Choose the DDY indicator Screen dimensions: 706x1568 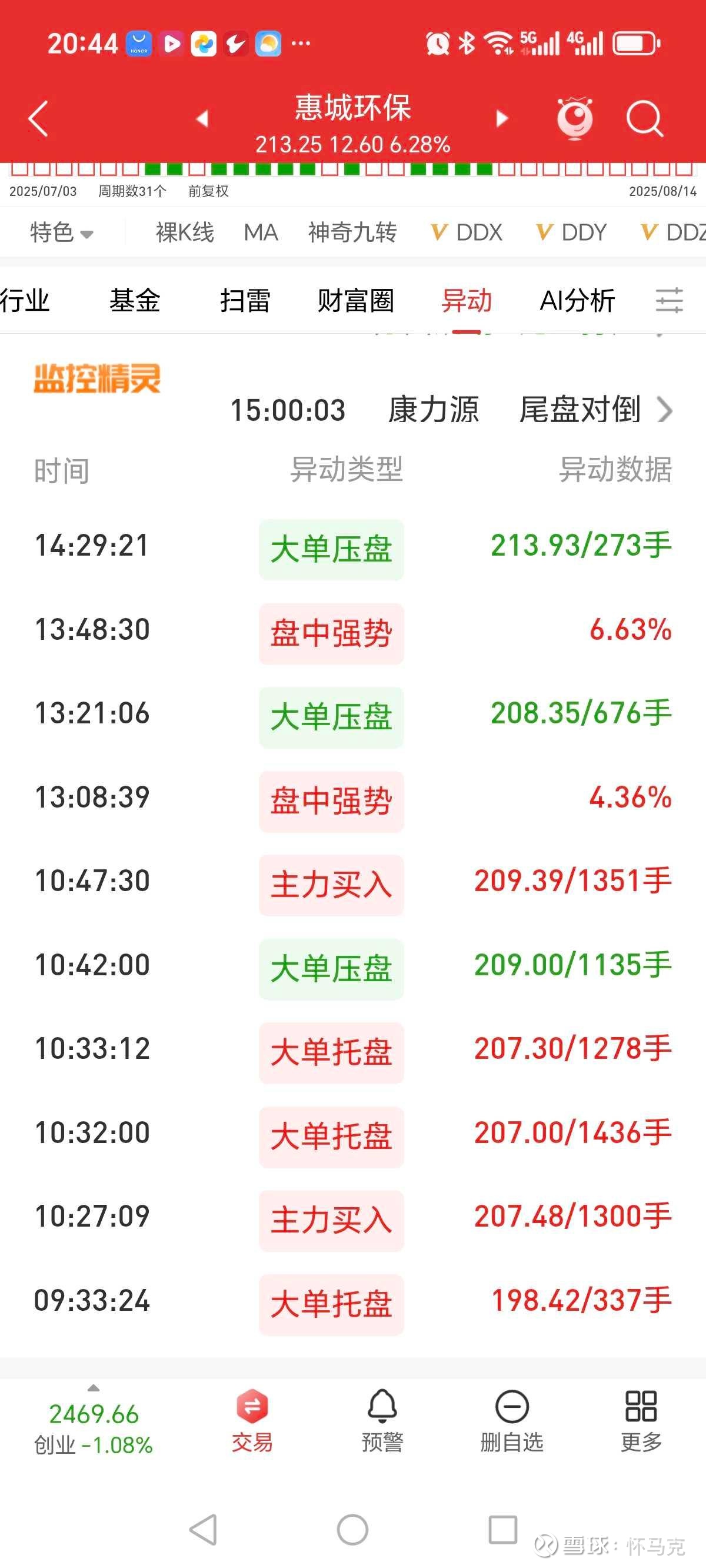(x=571, y=232)
